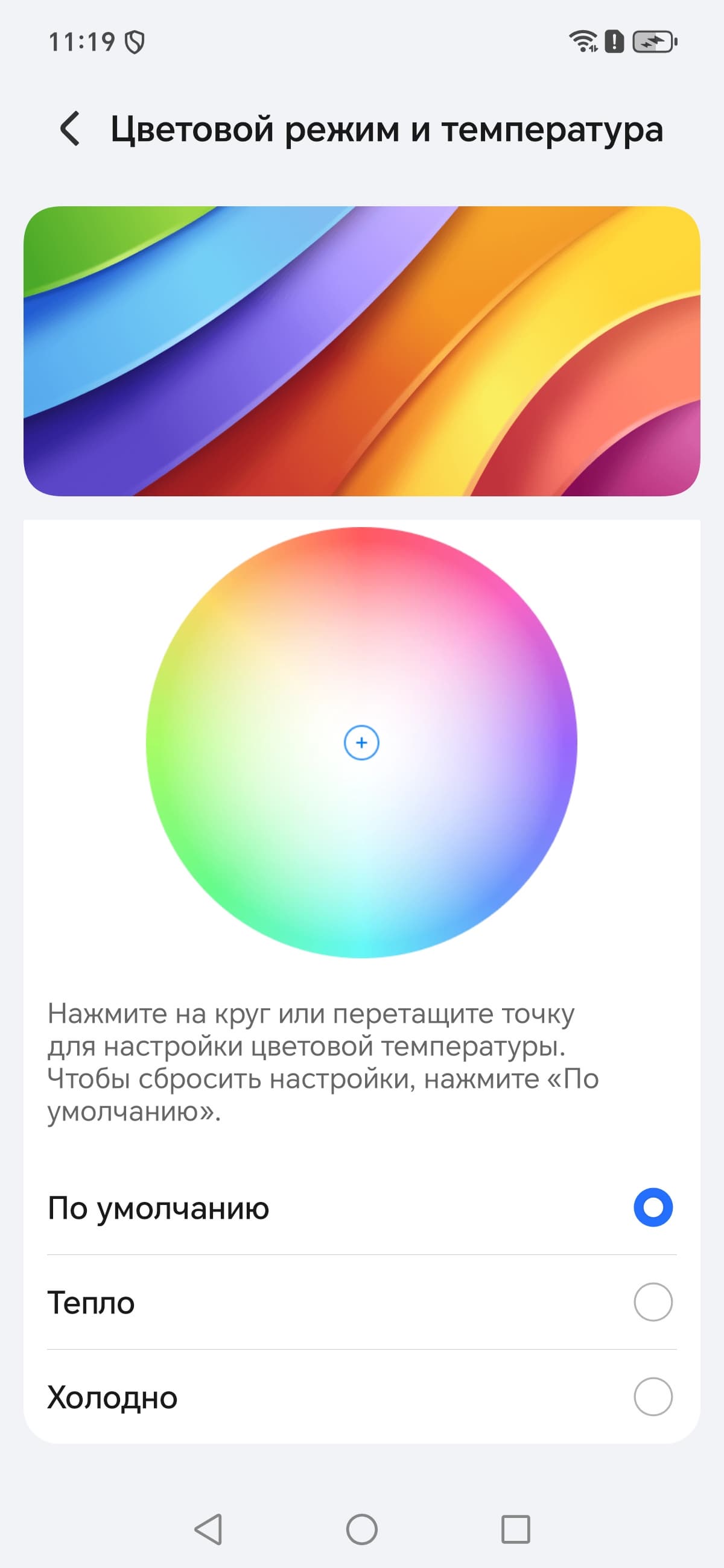
Task: Open recent apps from navigation bar
Action: click(515, 1529)
